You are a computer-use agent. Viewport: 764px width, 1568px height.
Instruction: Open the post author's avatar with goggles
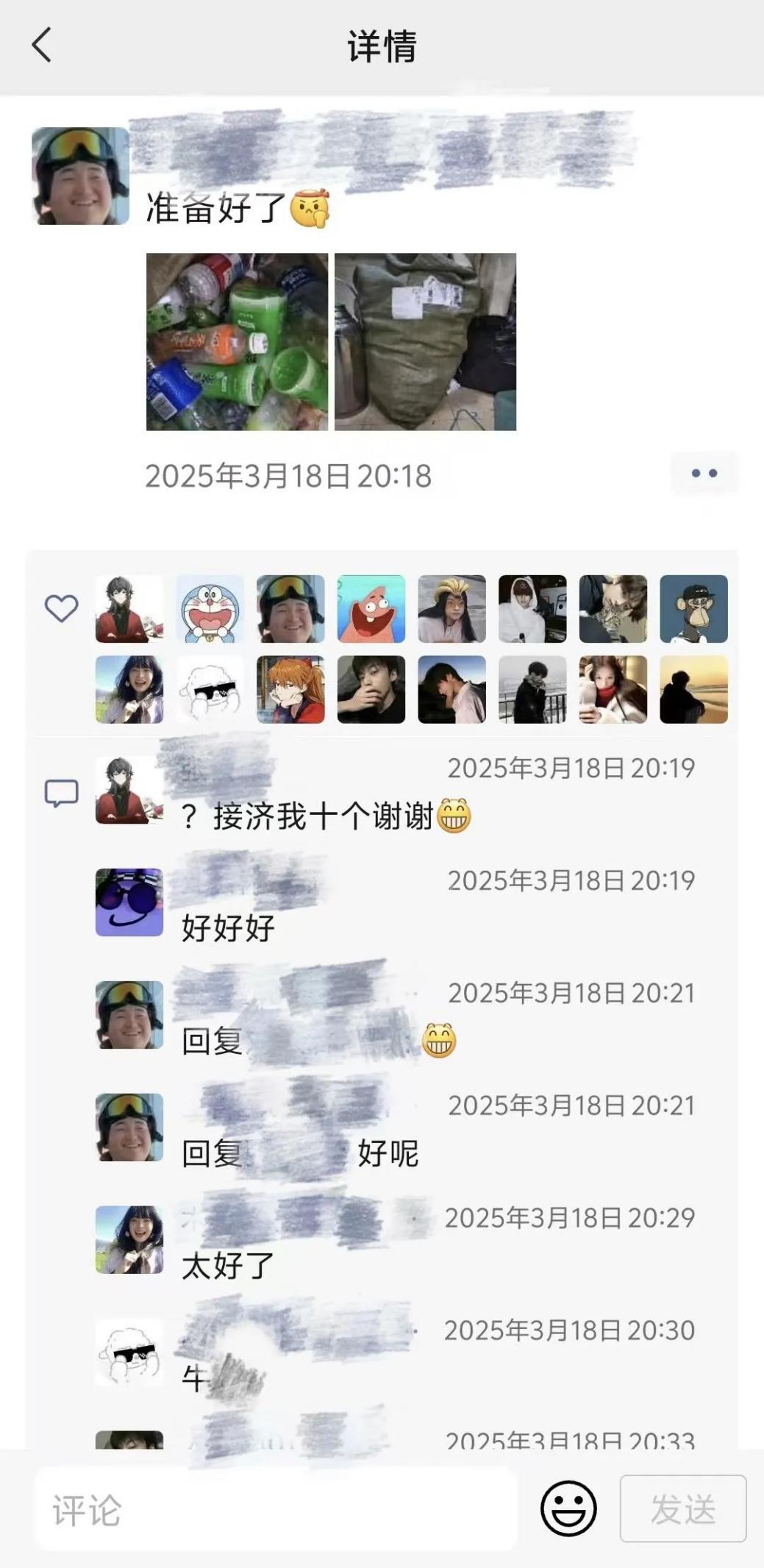(x=80, y=176)
